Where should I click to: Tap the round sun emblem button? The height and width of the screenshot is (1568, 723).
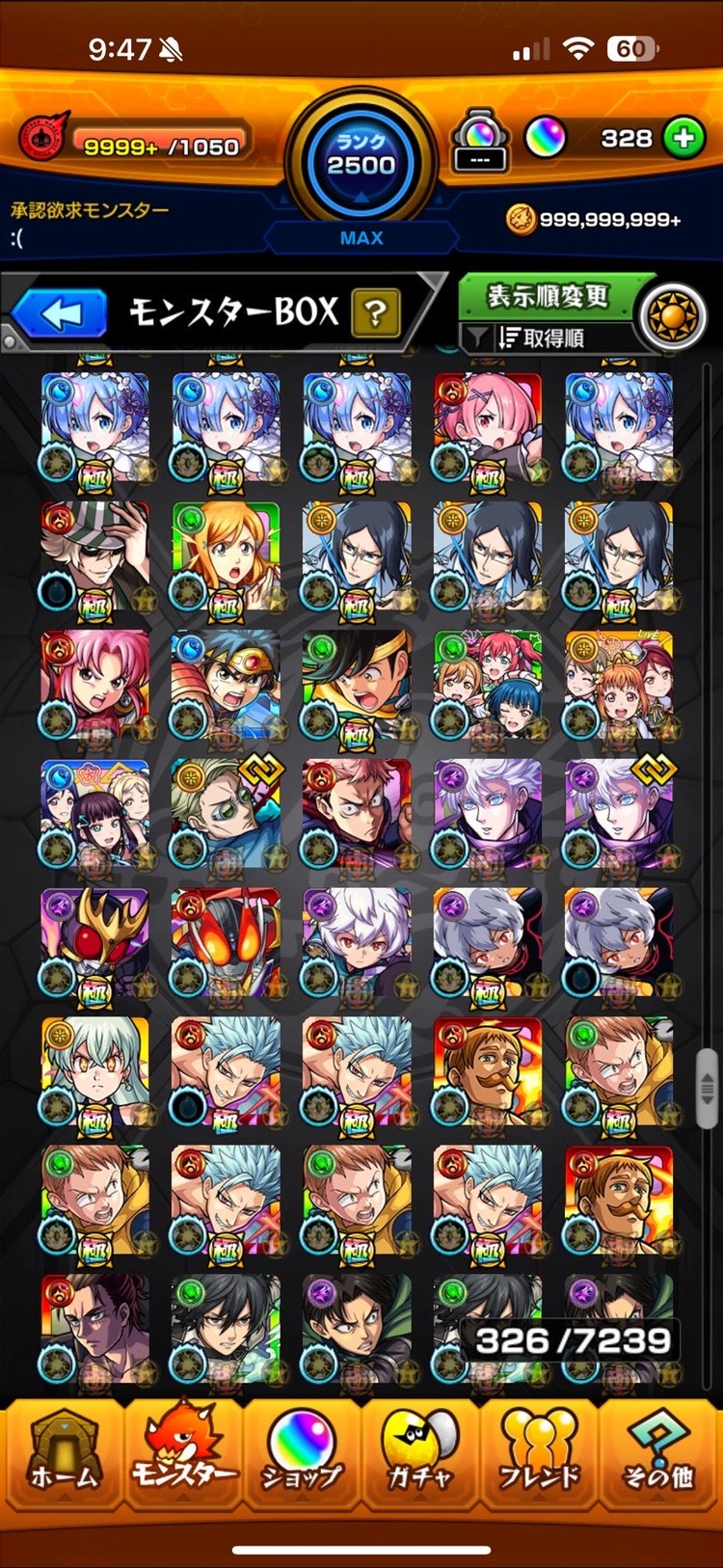tap(673, 317)
